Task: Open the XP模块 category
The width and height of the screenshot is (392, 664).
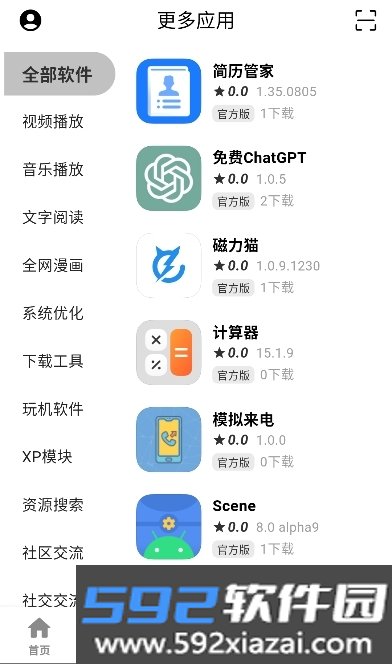Action: click(47, 457)
